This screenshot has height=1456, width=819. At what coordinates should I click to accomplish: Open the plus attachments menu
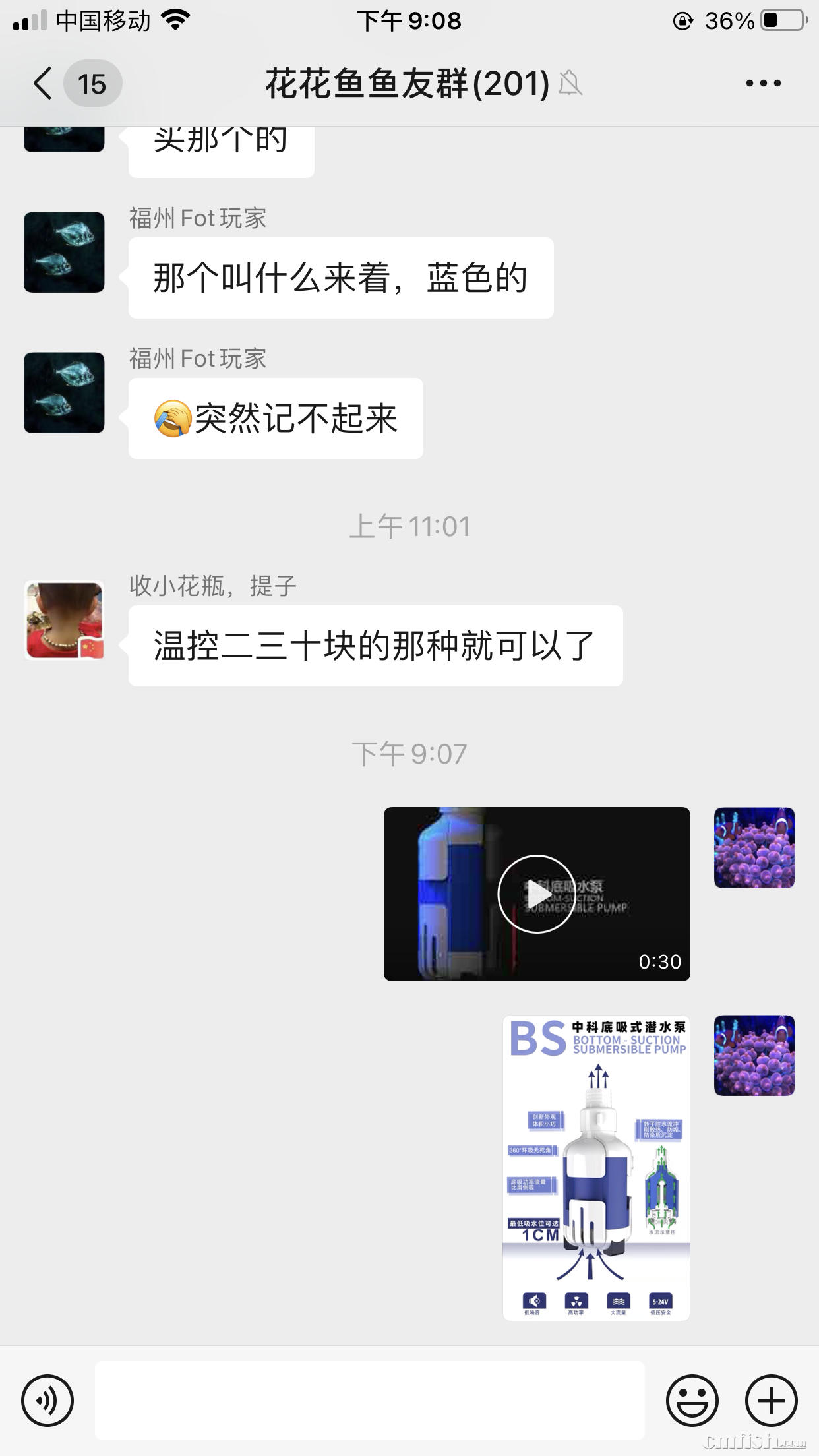click(x=771, y=1400)
